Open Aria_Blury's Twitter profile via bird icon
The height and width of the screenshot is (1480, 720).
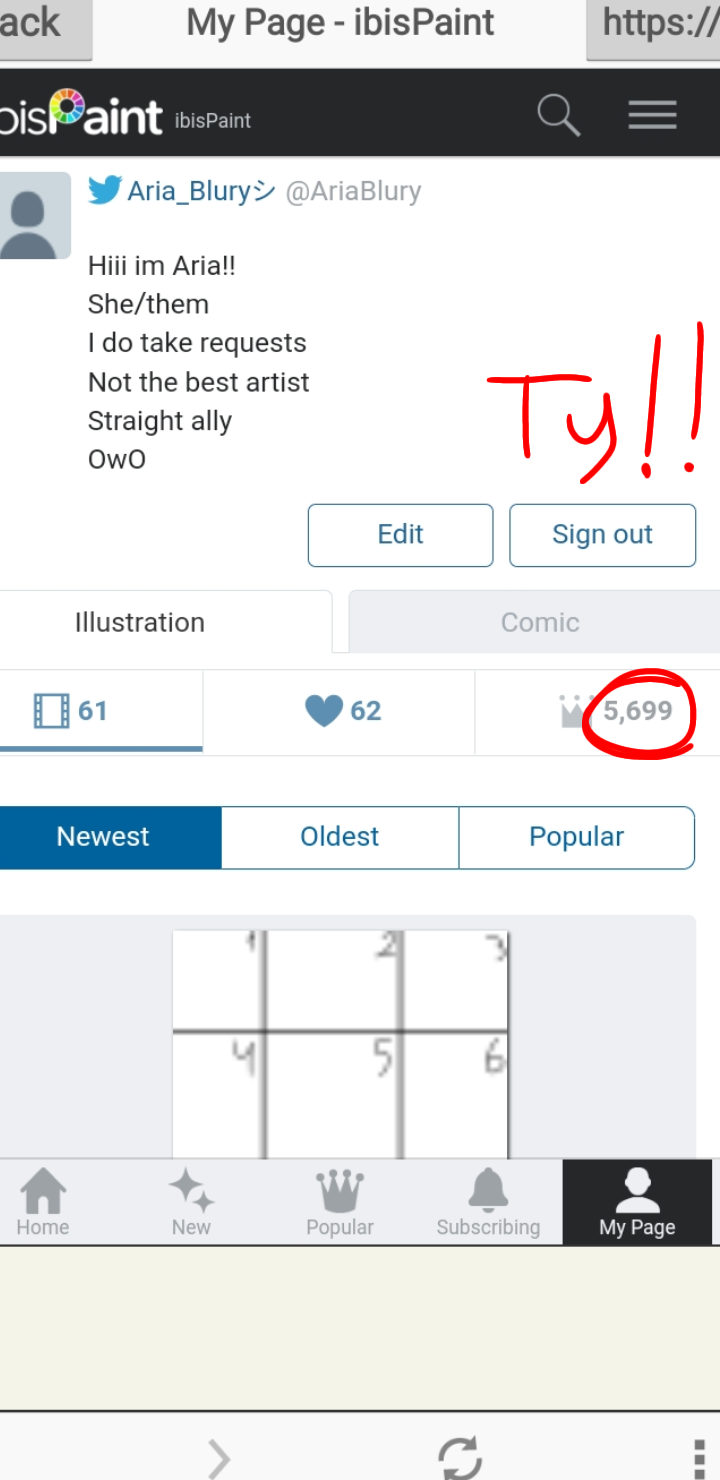pyautogui.click(x=104, y=190)
